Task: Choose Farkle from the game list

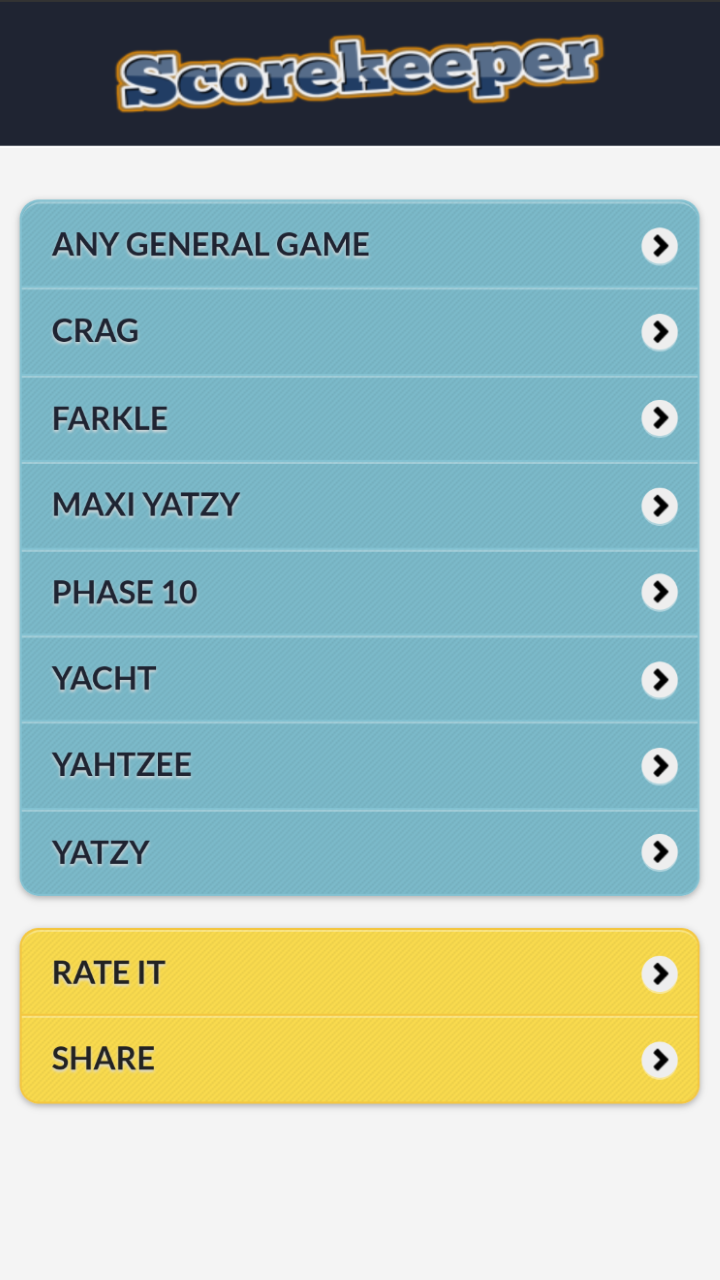Action: coord(359,418)
